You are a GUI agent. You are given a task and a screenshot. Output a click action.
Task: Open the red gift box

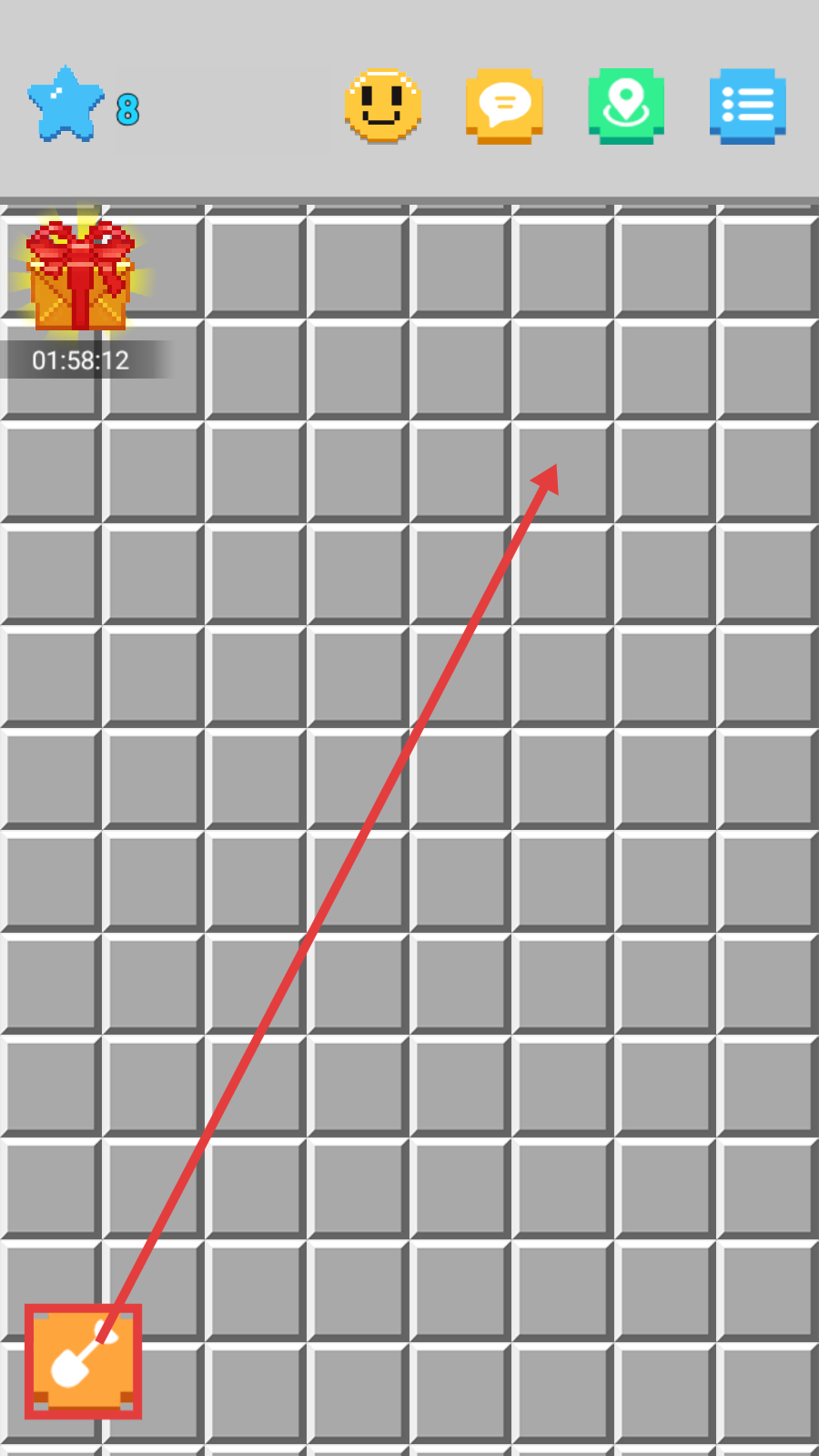(x=80, y=275)
